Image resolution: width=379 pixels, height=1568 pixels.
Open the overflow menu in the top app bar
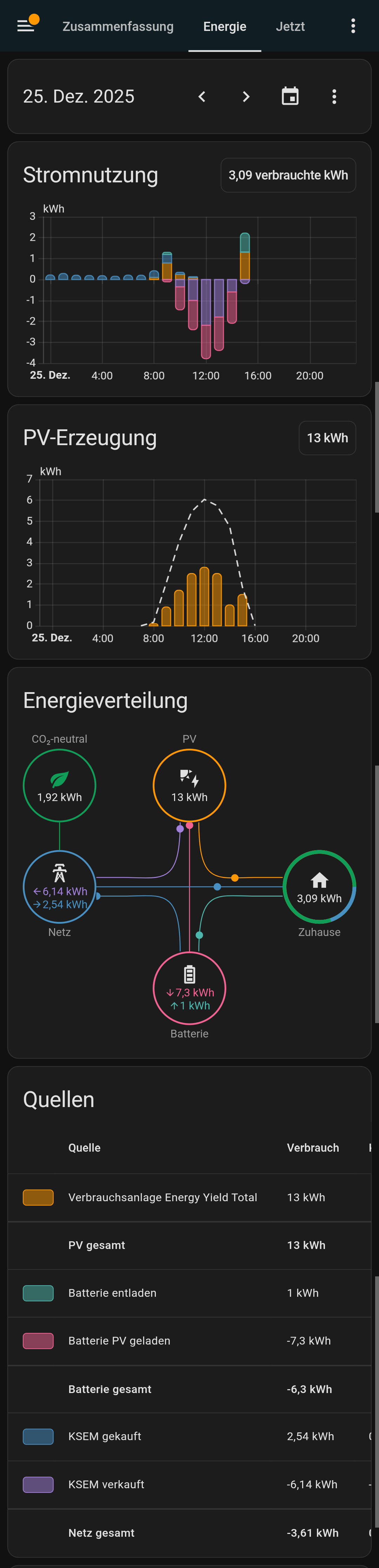click(353, 26)
